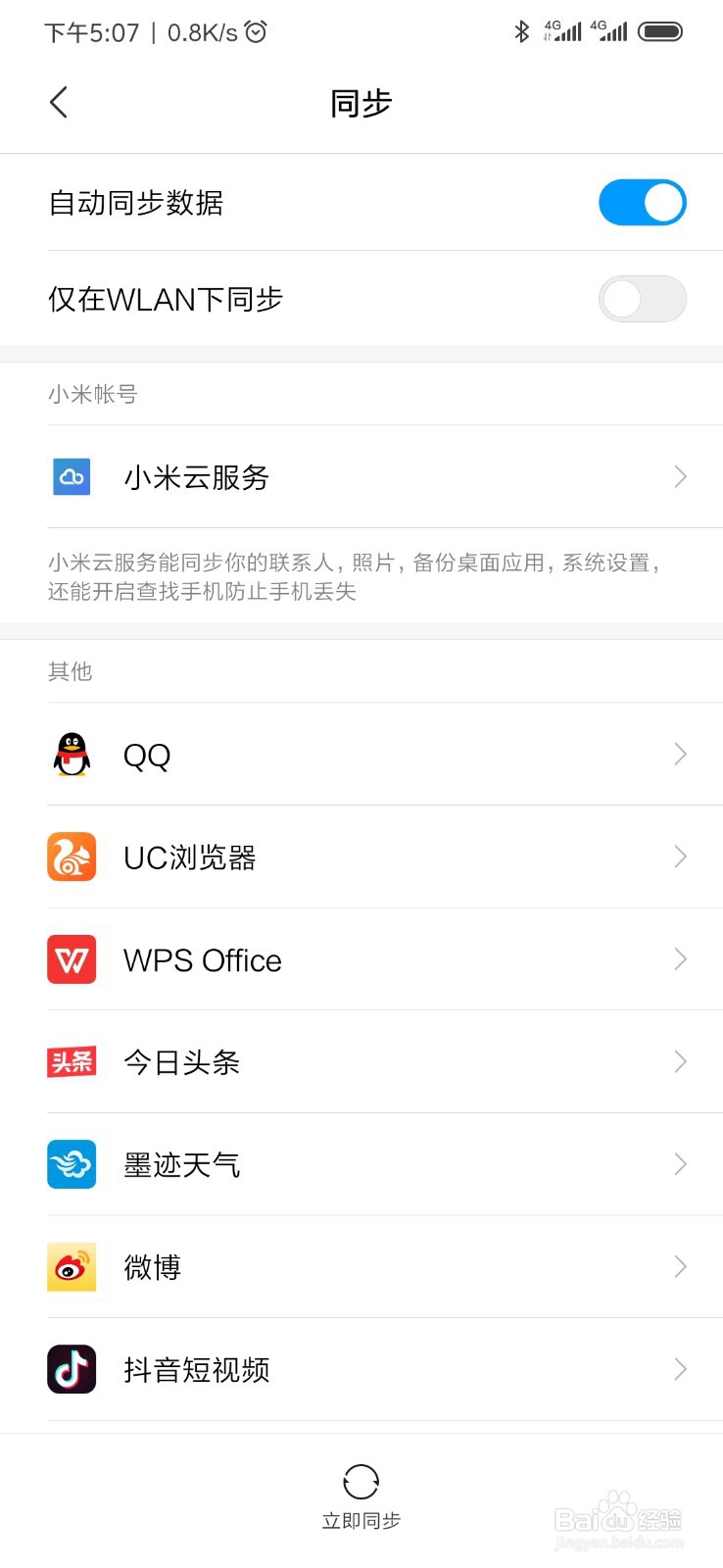Viewport: 723px width, 1568px height.
Task: Select the 同步 title bar
Action: pos(361,102)
